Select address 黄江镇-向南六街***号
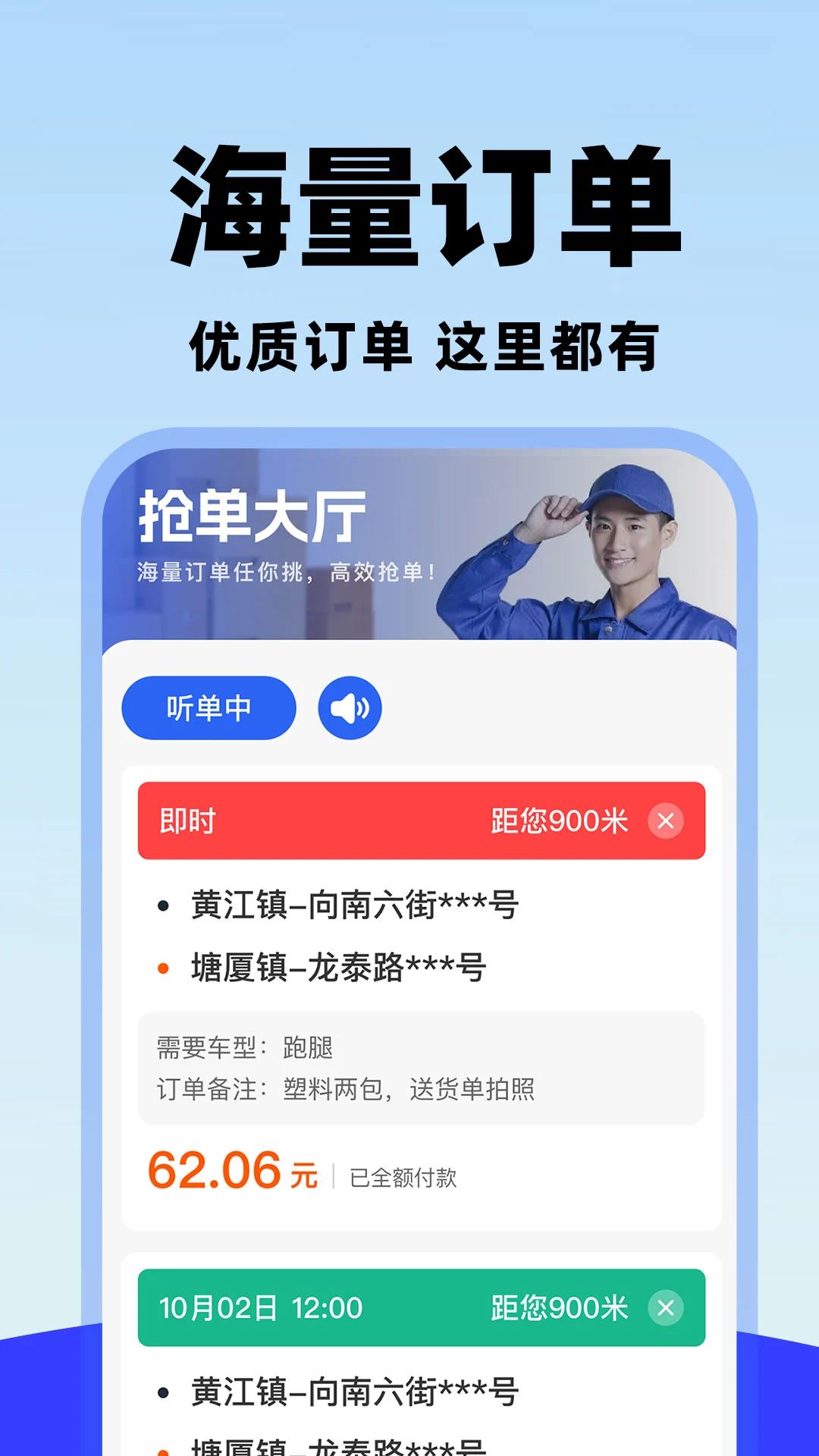 point(353,904)
